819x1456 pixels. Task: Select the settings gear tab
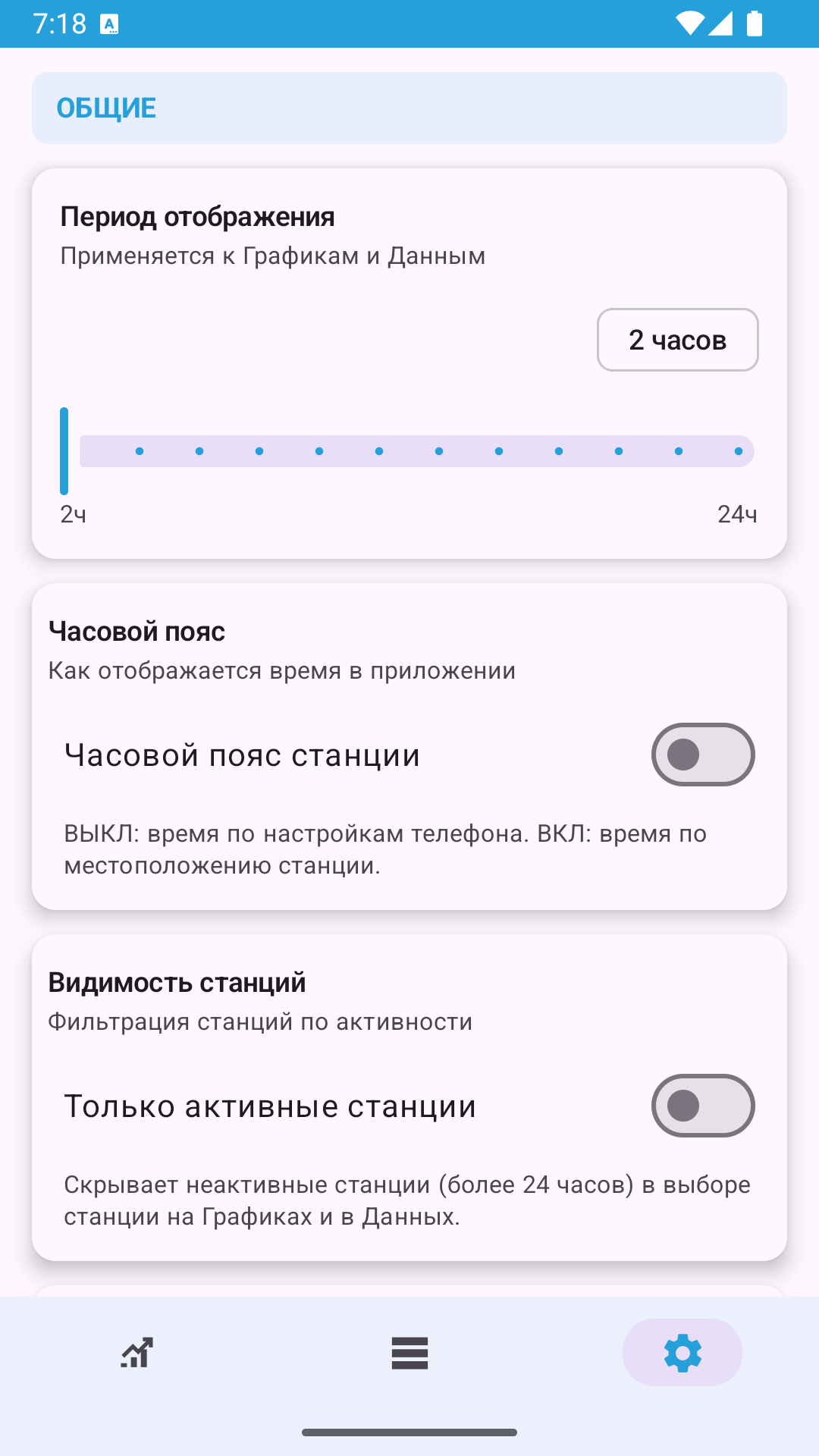pos(682,1353)
